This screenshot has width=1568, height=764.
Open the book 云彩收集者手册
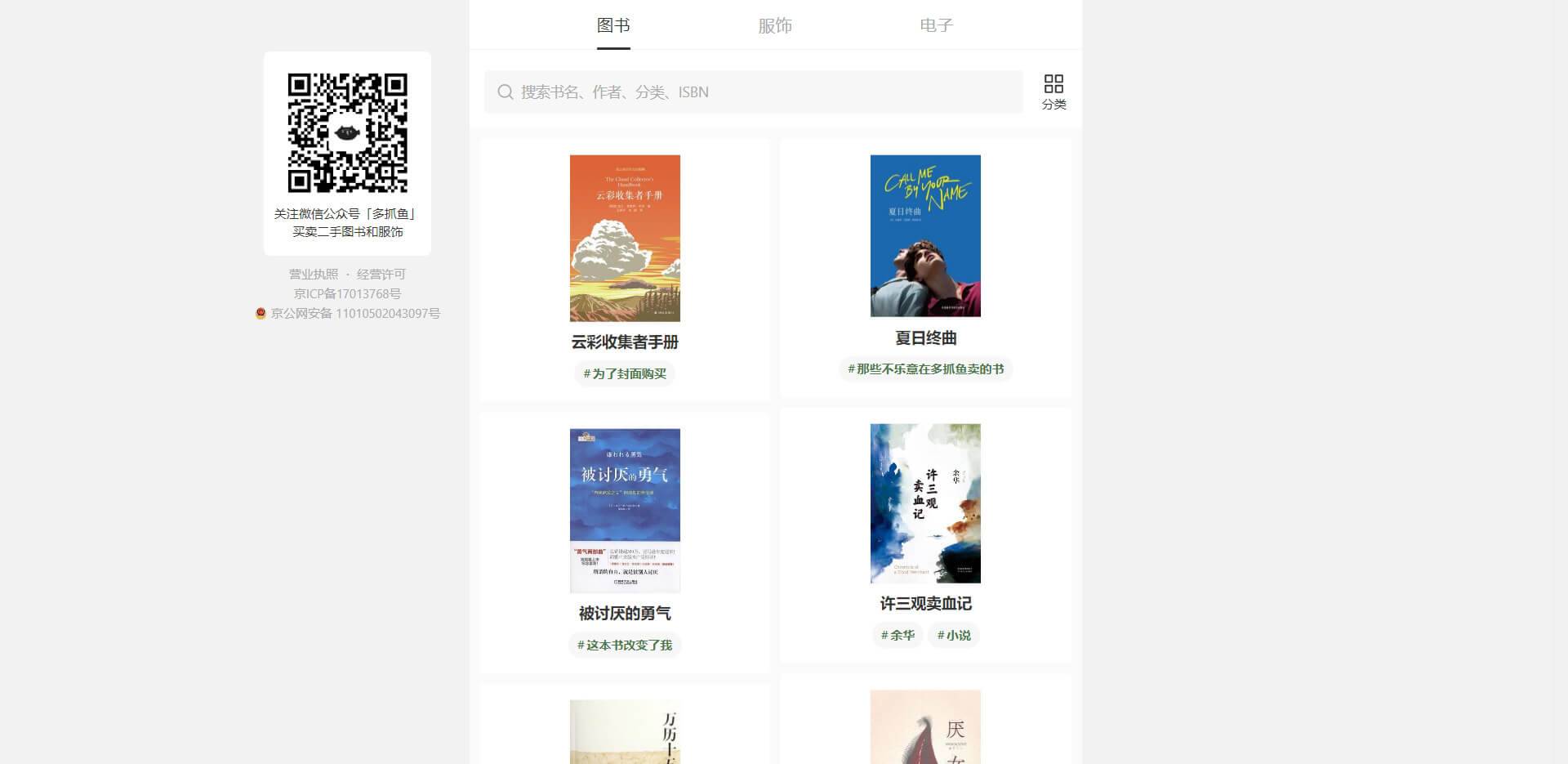point(625,238)
